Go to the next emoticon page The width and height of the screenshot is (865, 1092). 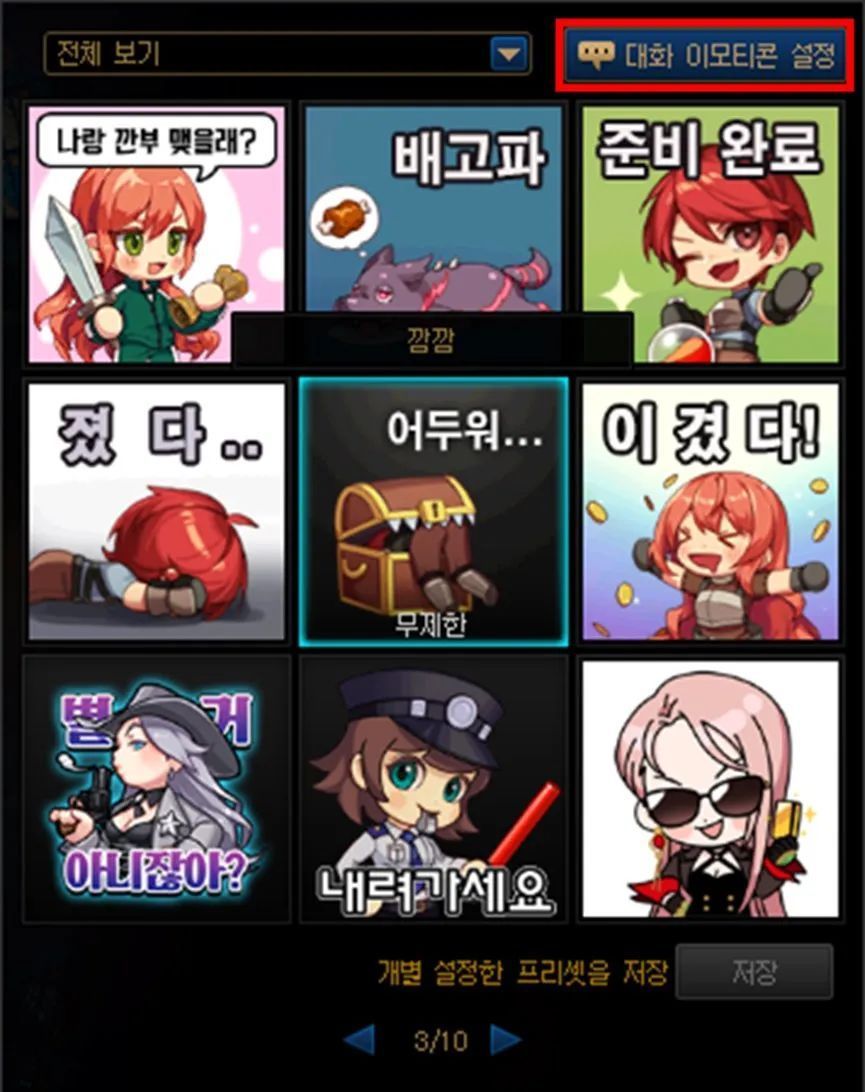click(x=507, y=1040)
